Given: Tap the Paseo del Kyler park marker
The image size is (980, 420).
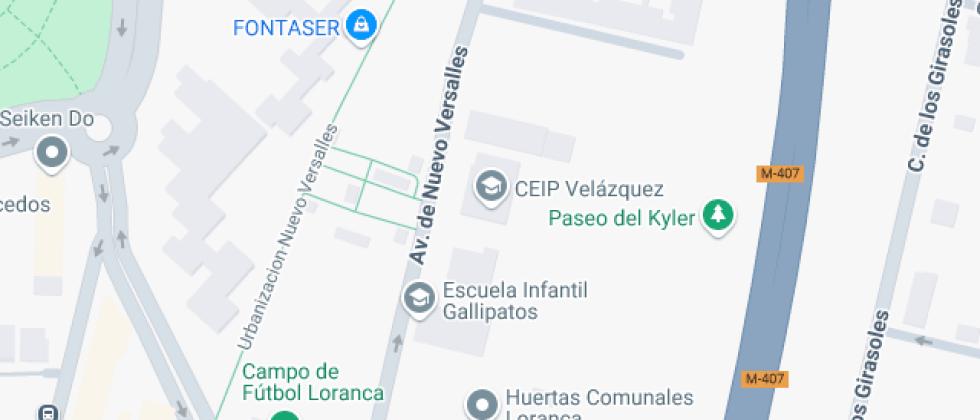Looking at the screenshot, I should pyautogui.click(x=717, y=216).
